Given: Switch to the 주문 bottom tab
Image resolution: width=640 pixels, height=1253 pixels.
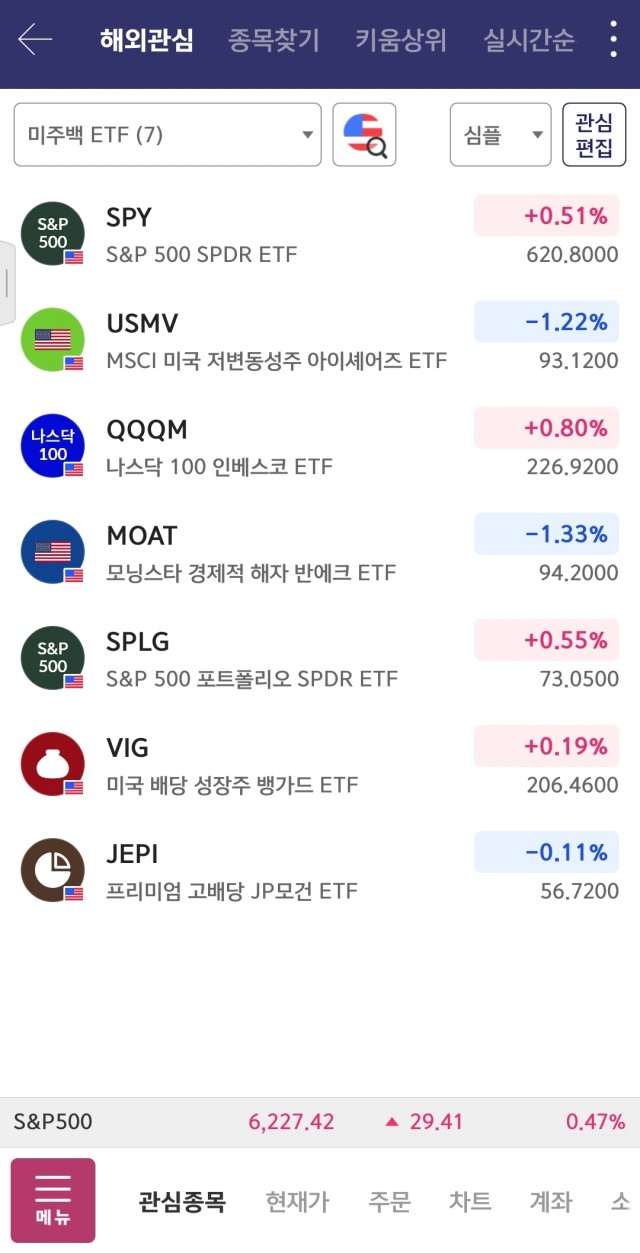Looking at the screenshot, I should coord(389,1201).
